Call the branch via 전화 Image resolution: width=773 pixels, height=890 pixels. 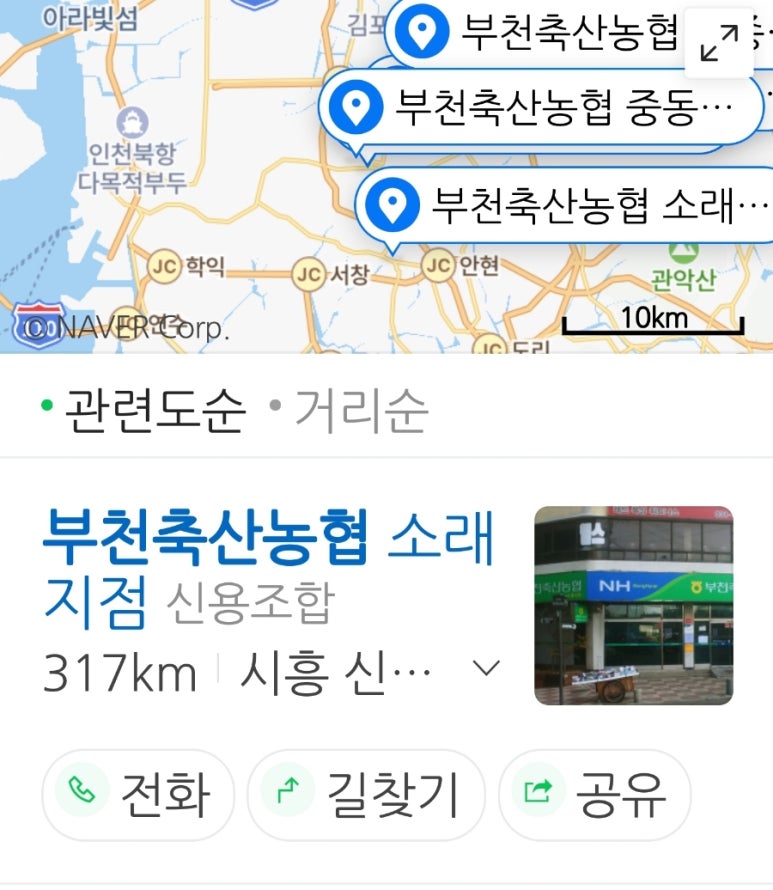[x=138, y=794]
